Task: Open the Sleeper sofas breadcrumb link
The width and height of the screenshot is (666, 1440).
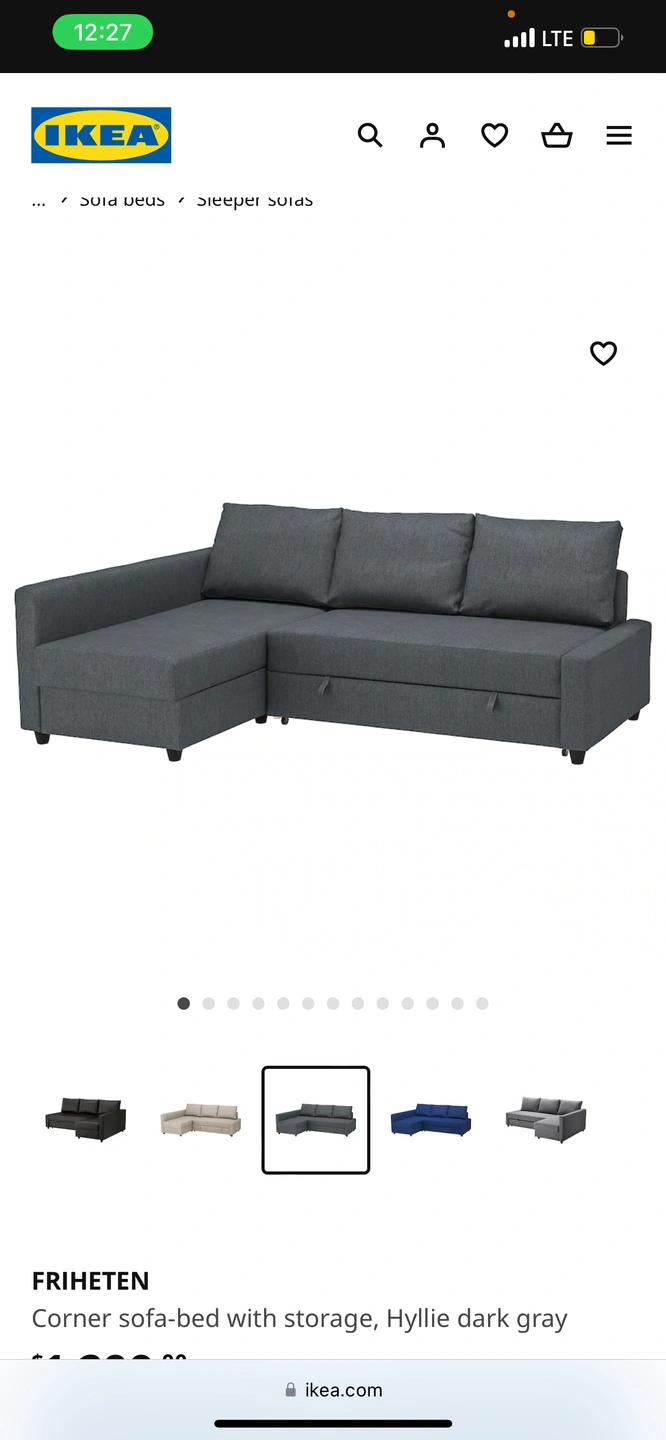Action: (254, 200)
